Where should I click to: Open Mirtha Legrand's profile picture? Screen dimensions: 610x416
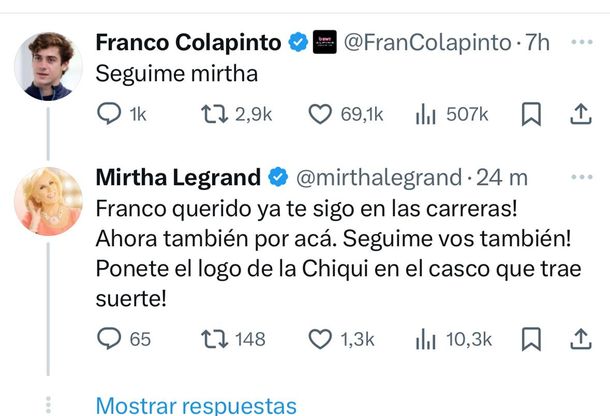coord(48,201)
